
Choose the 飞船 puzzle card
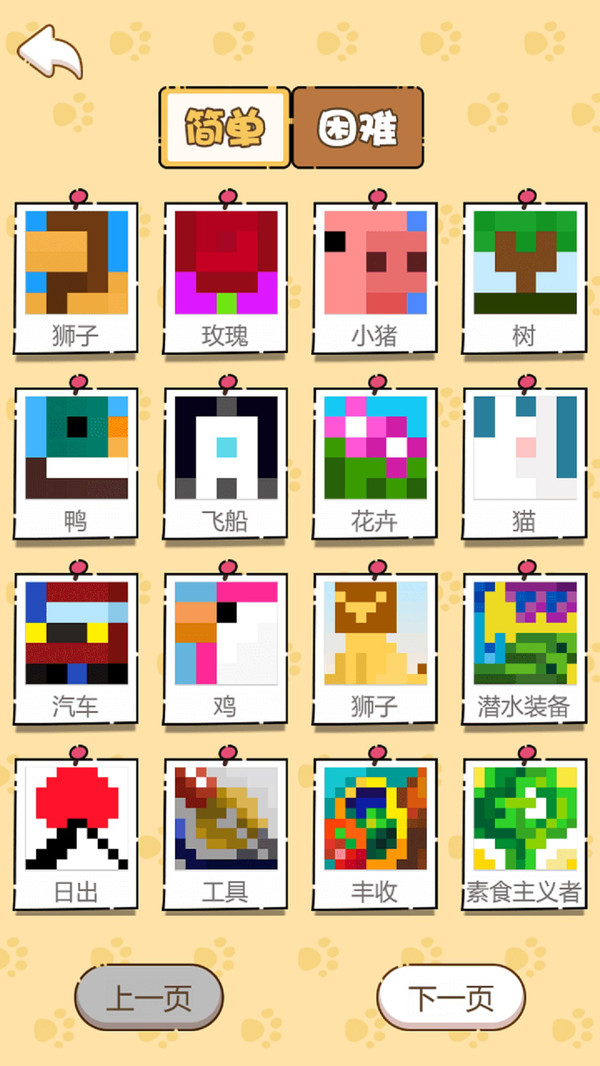click(x=226, y=461)
